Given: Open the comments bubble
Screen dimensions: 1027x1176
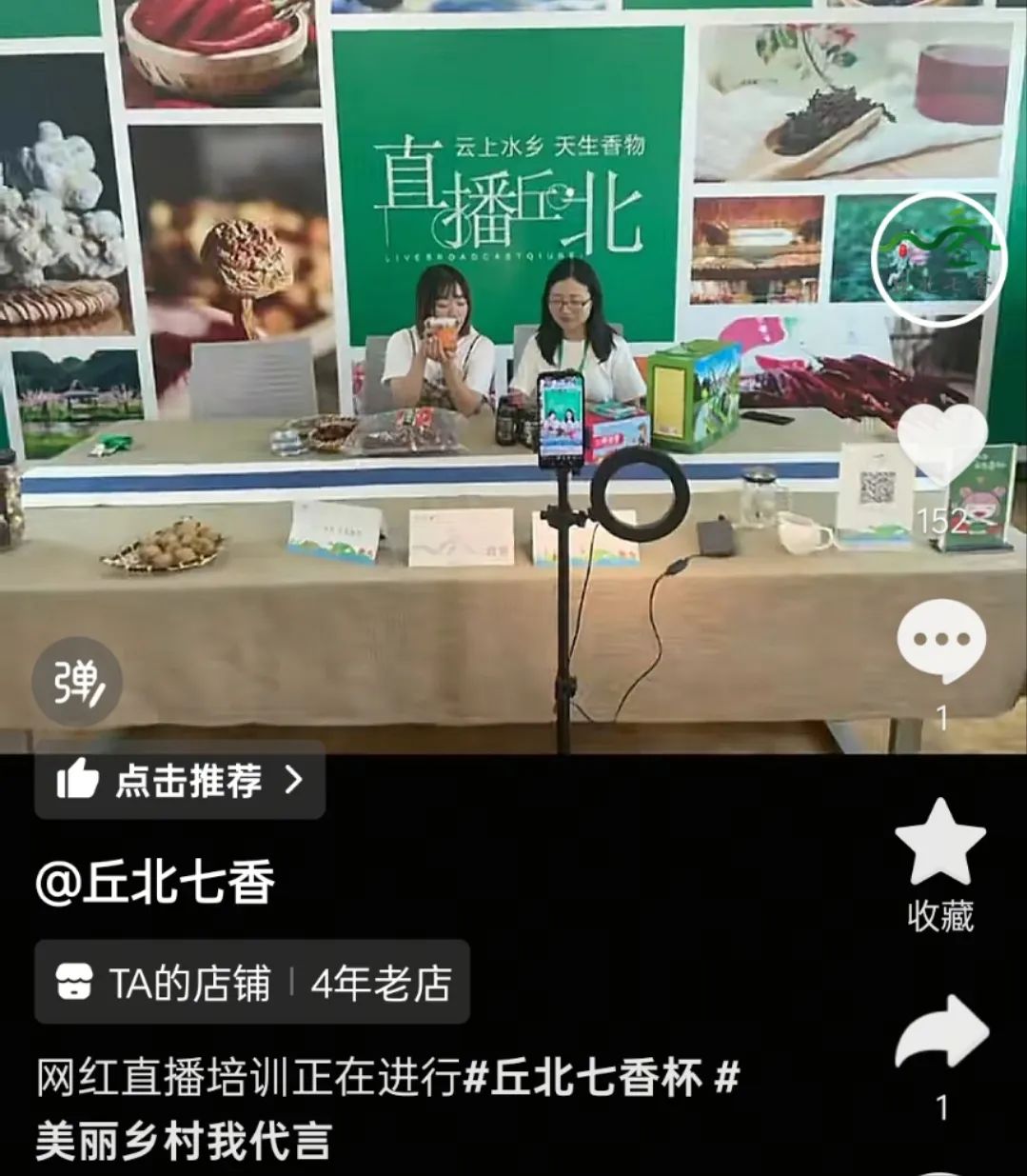Looking at the screenshot, I should (x=941, y=641).
